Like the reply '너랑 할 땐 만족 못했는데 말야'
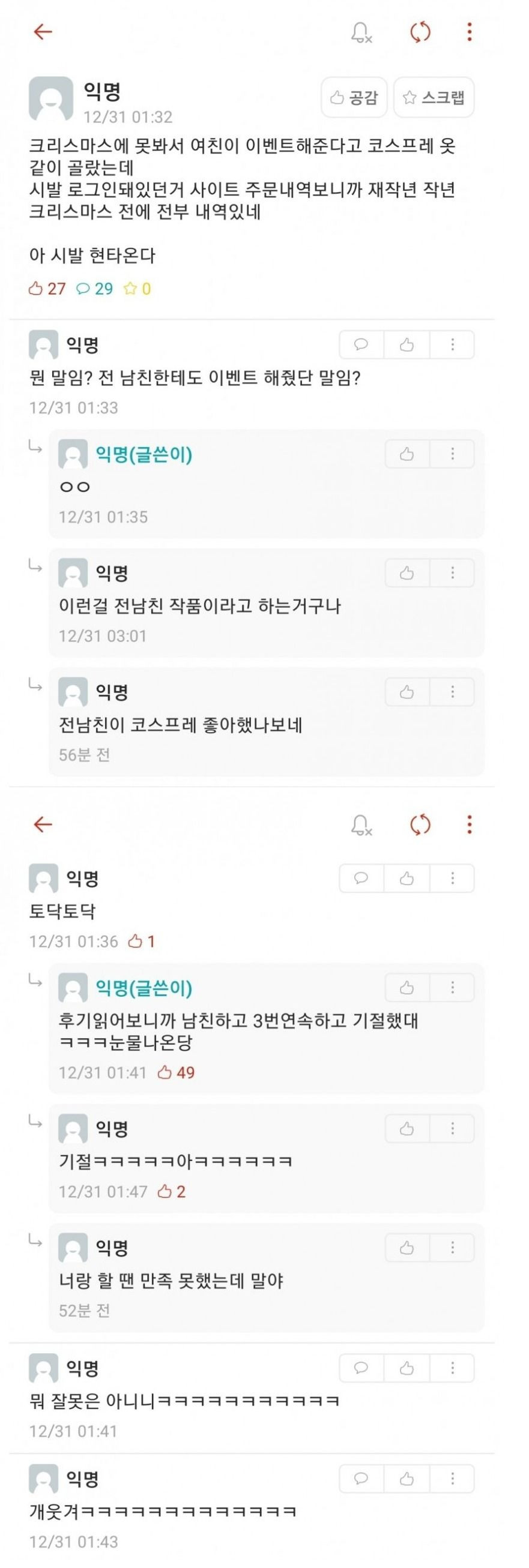The image size is (529, 1568). 407,1248
